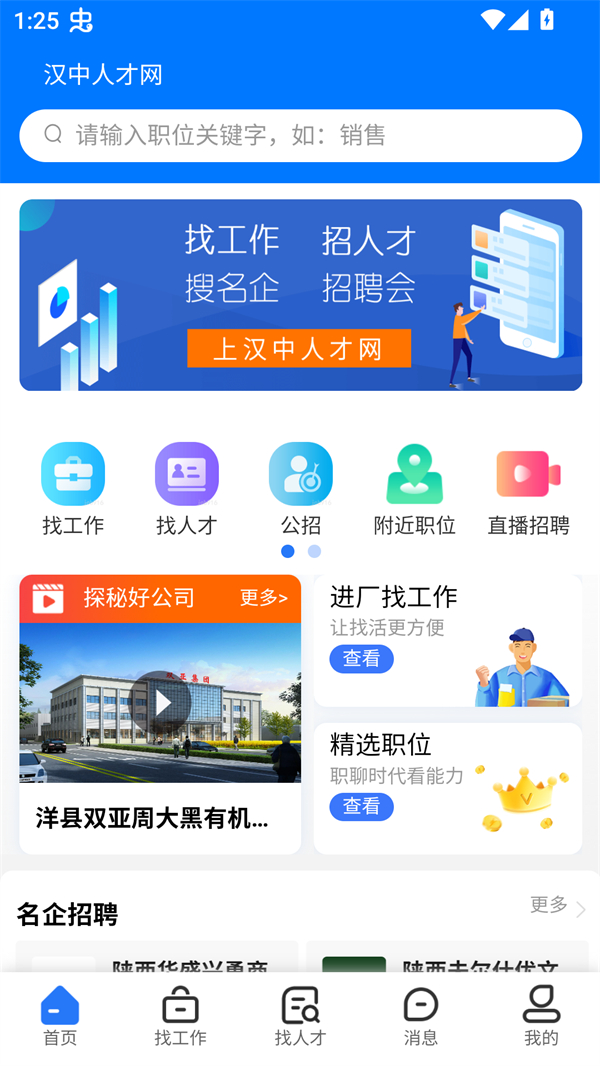
Task: Switch to the 找人才 bottom tab
Action: 300,1016
